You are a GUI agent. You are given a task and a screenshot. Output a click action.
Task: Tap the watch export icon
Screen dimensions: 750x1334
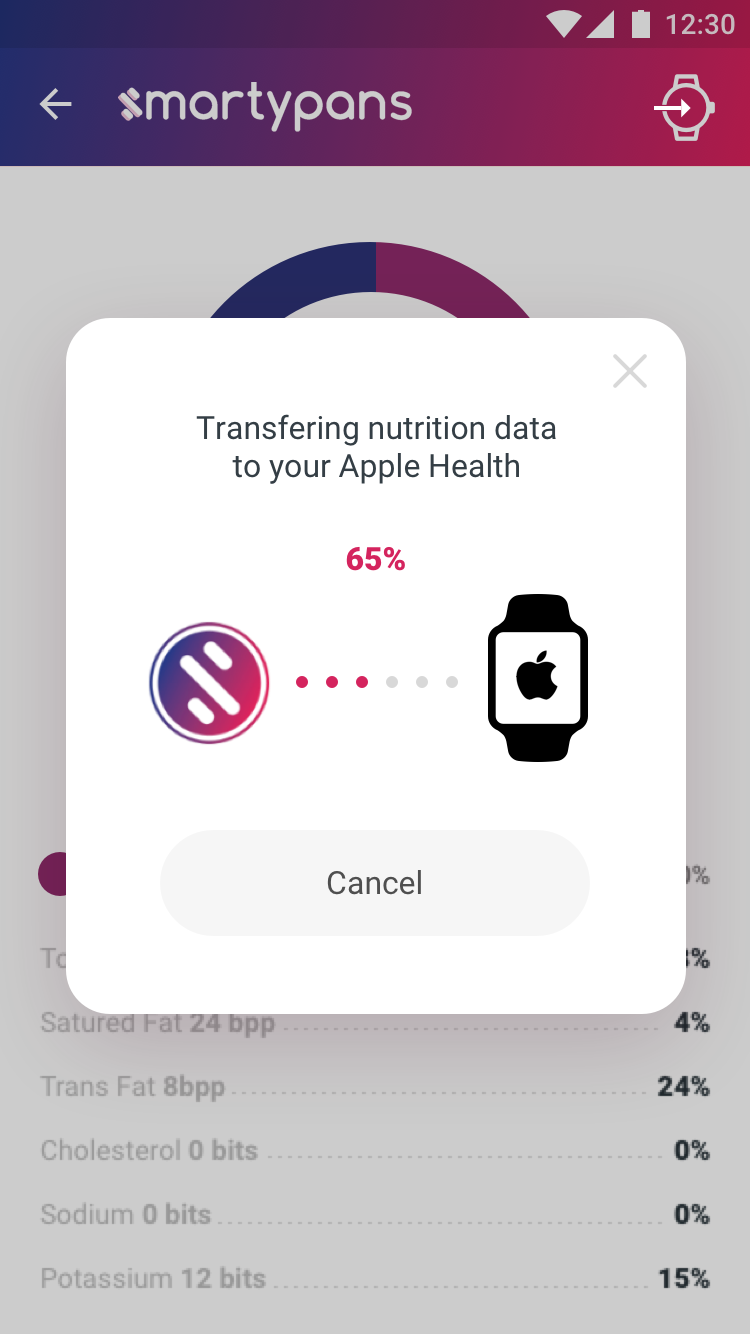tap(685, 107)
